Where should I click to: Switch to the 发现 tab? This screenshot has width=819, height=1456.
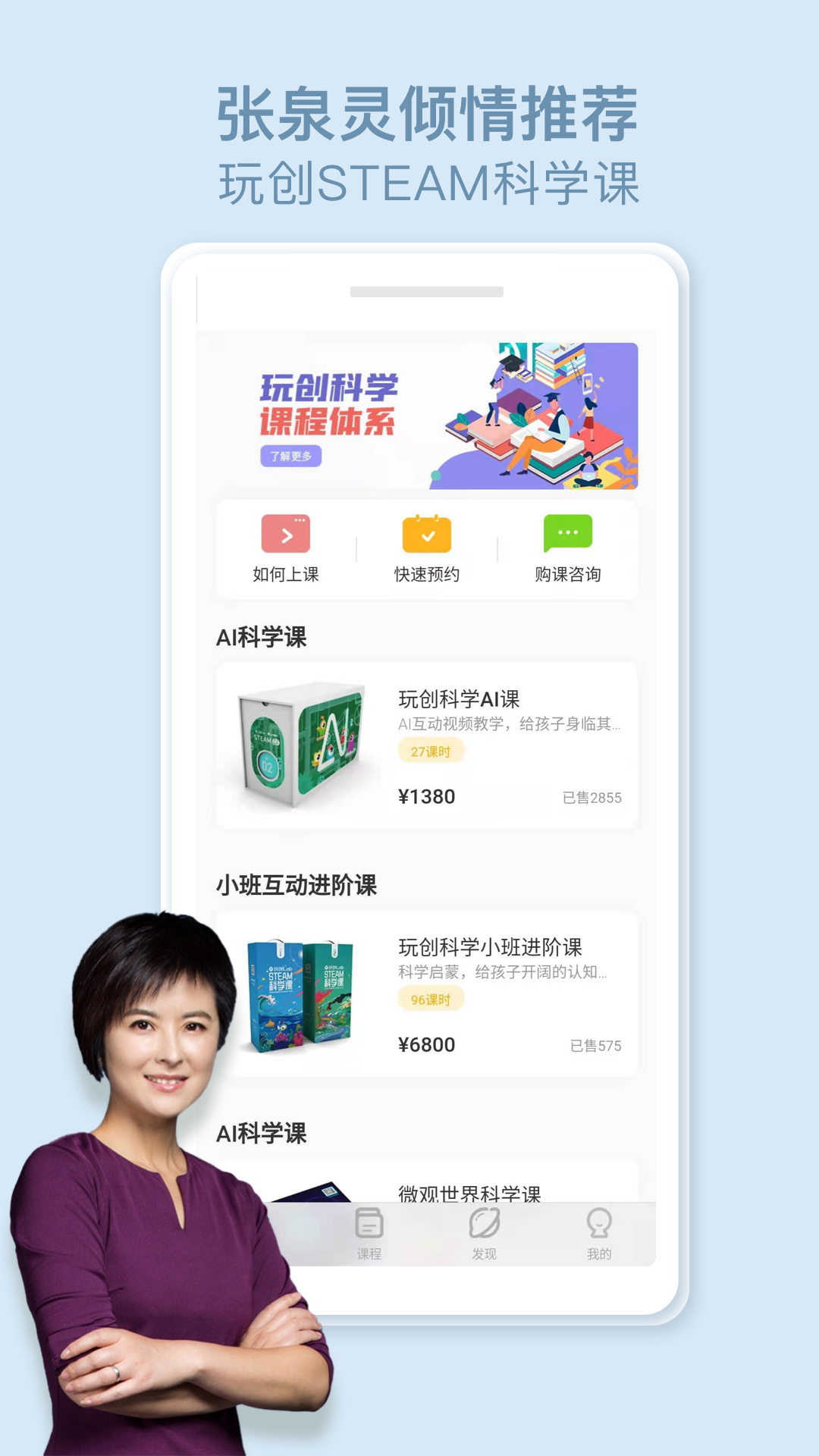[484, 1232]
